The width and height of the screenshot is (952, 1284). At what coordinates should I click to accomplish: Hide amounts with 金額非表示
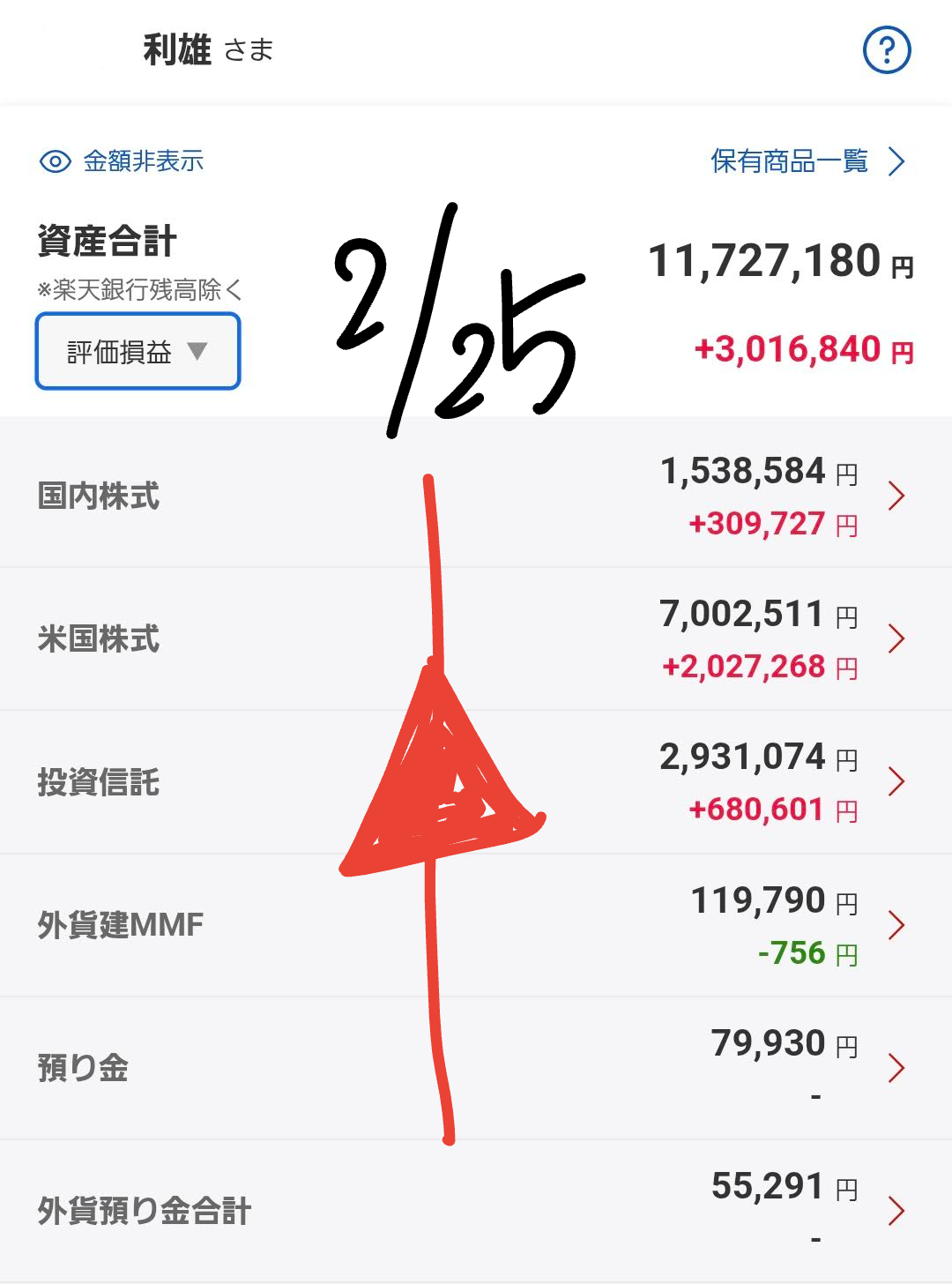(x=123, y=161)
